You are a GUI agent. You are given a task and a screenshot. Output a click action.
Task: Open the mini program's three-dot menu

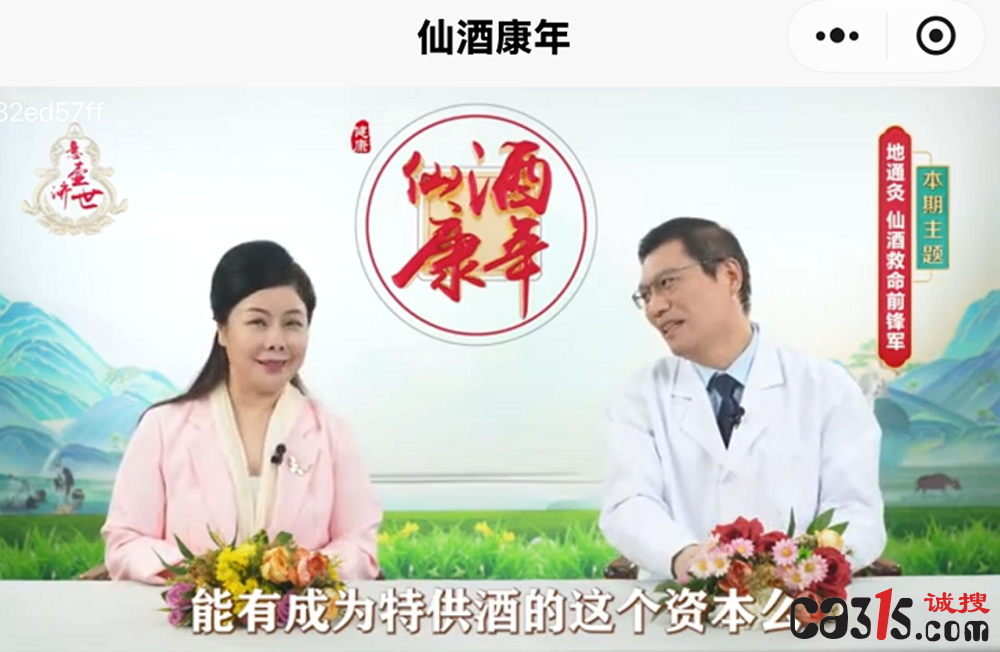point(837,37)
